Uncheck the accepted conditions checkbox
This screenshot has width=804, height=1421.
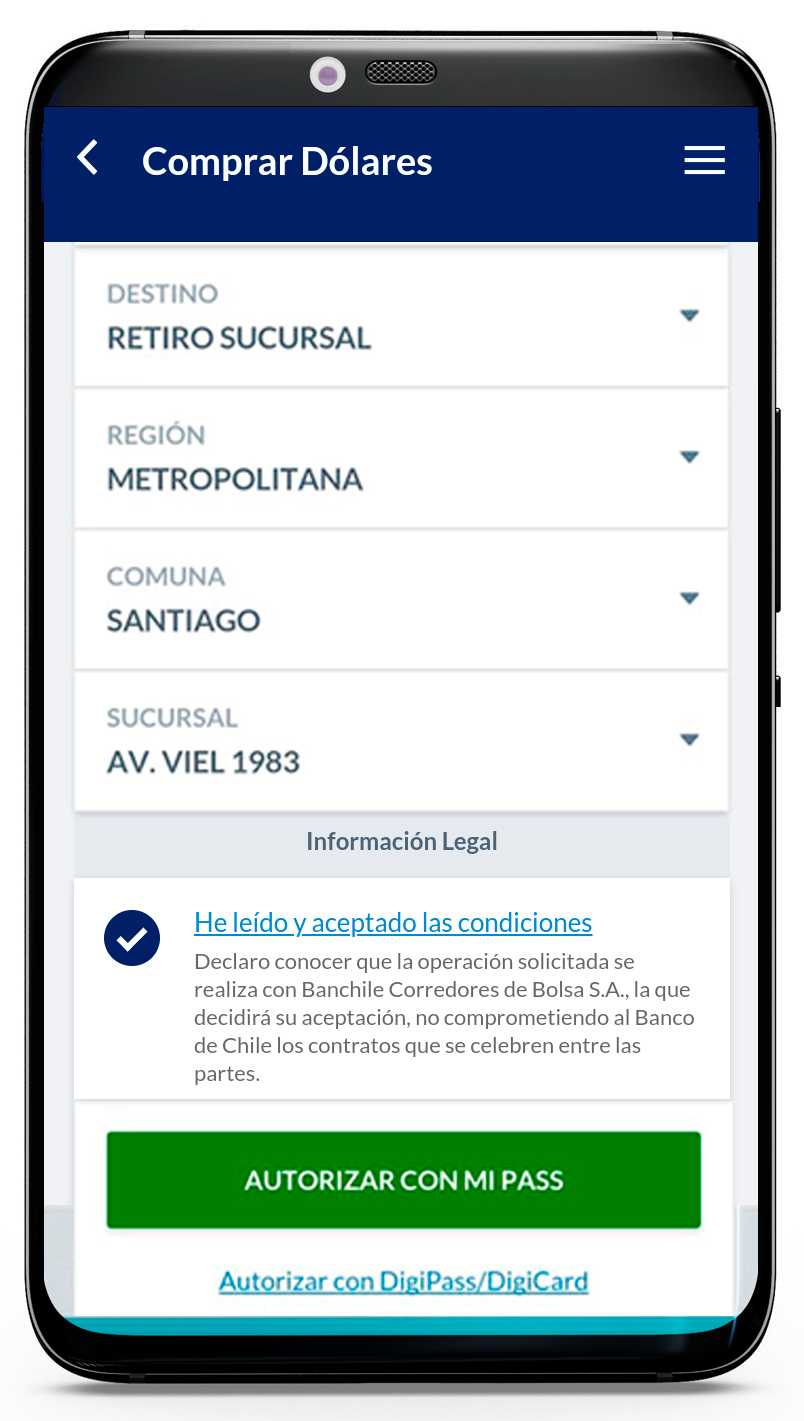(132, 938)
